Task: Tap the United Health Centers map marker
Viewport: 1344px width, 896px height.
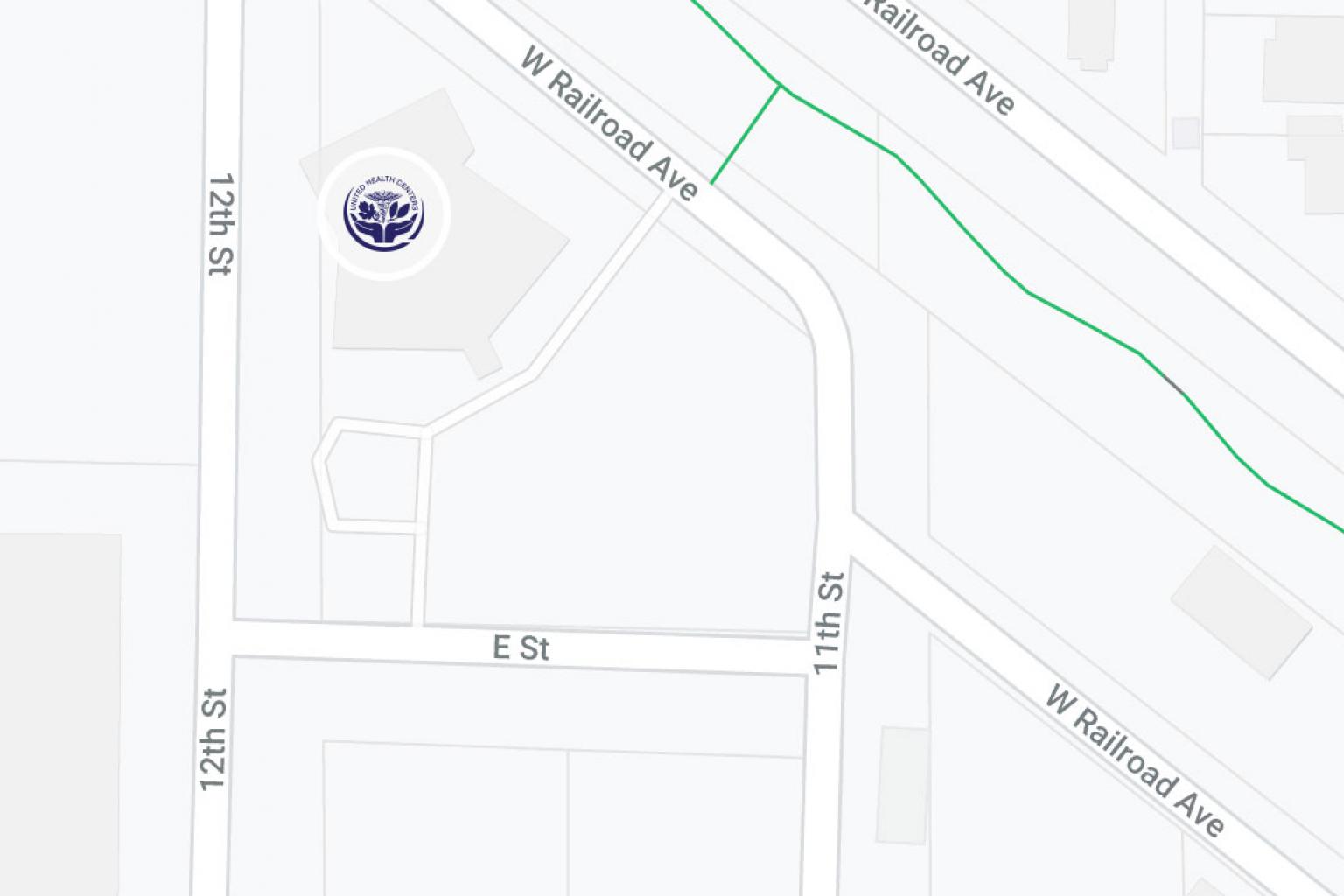Action: click(x=383, y=213)
